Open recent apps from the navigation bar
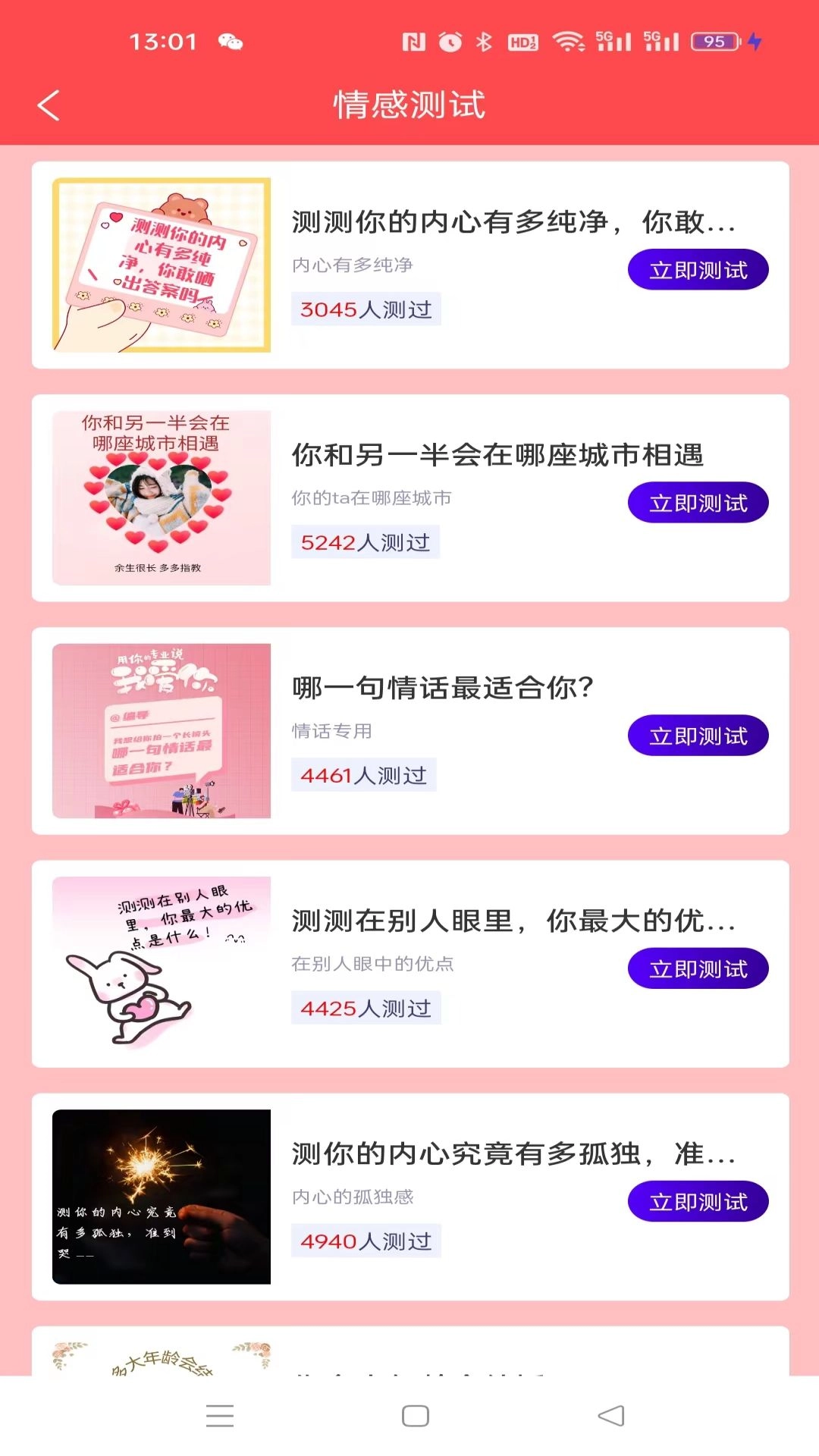Screen dimensions: 819x1456 (x=220, y=1416)
